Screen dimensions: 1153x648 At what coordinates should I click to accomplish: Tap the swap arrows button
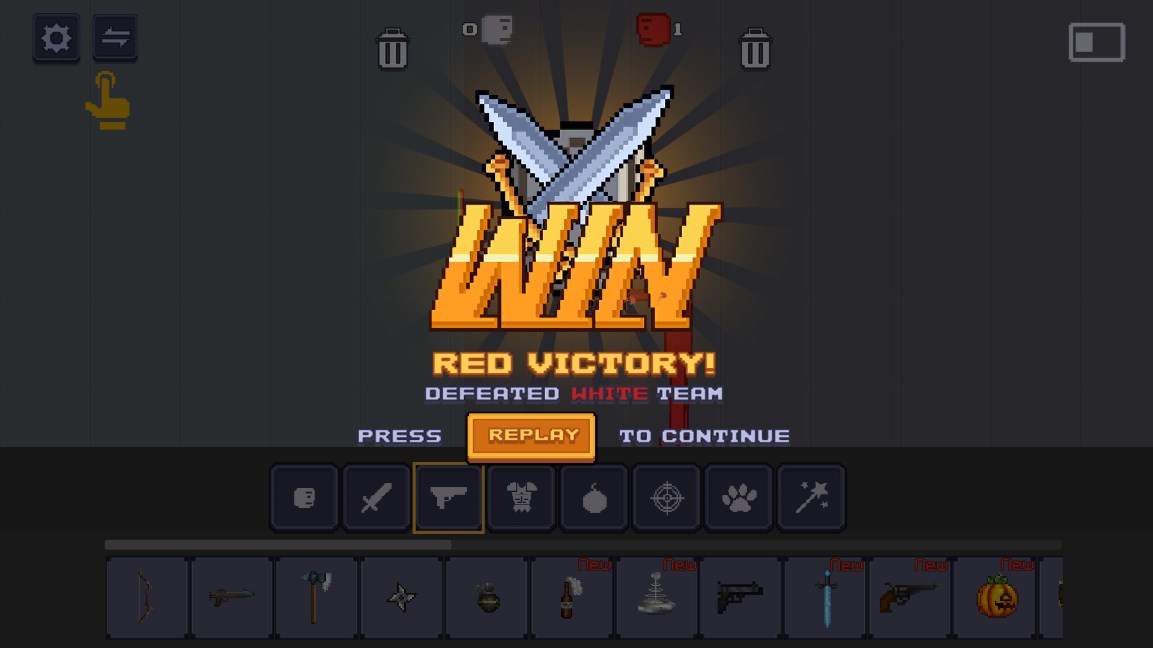[115, 39]
